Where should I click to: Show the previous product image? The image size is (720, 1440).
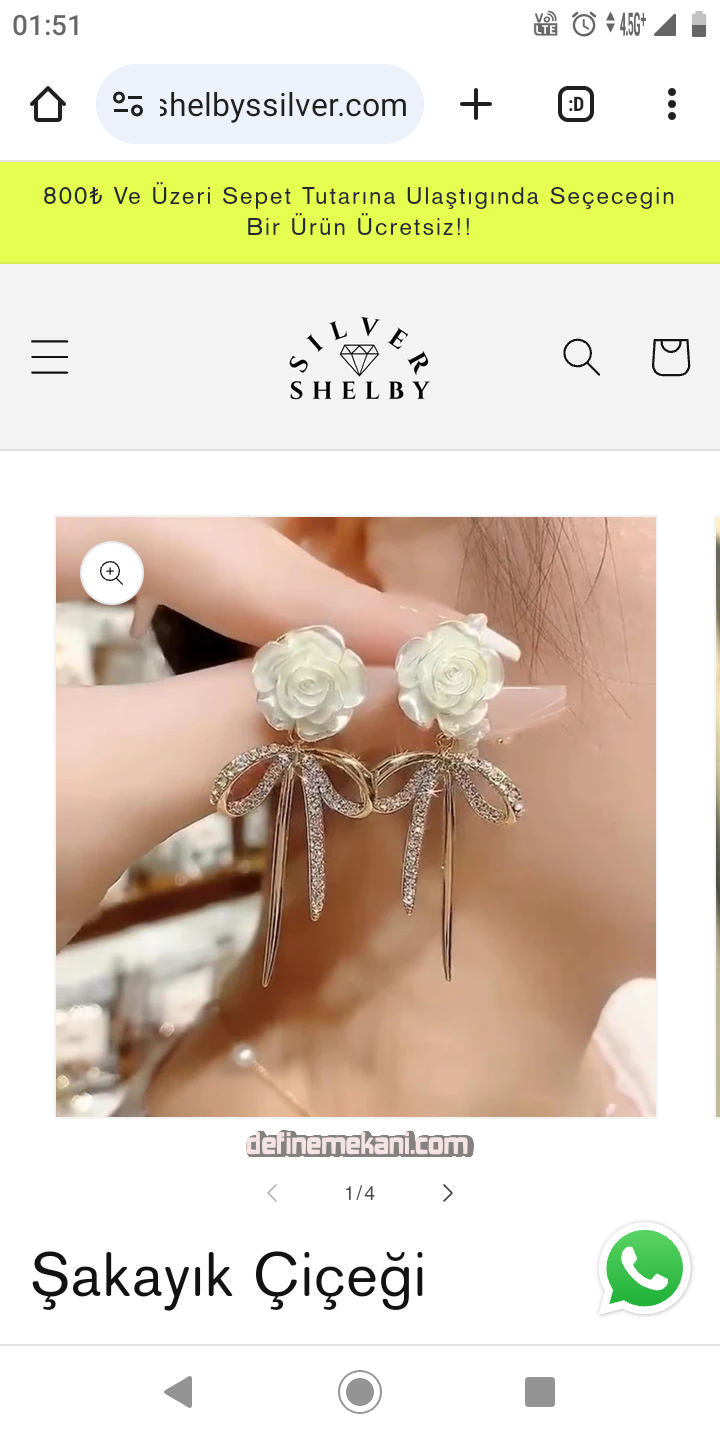(272, 1193)
